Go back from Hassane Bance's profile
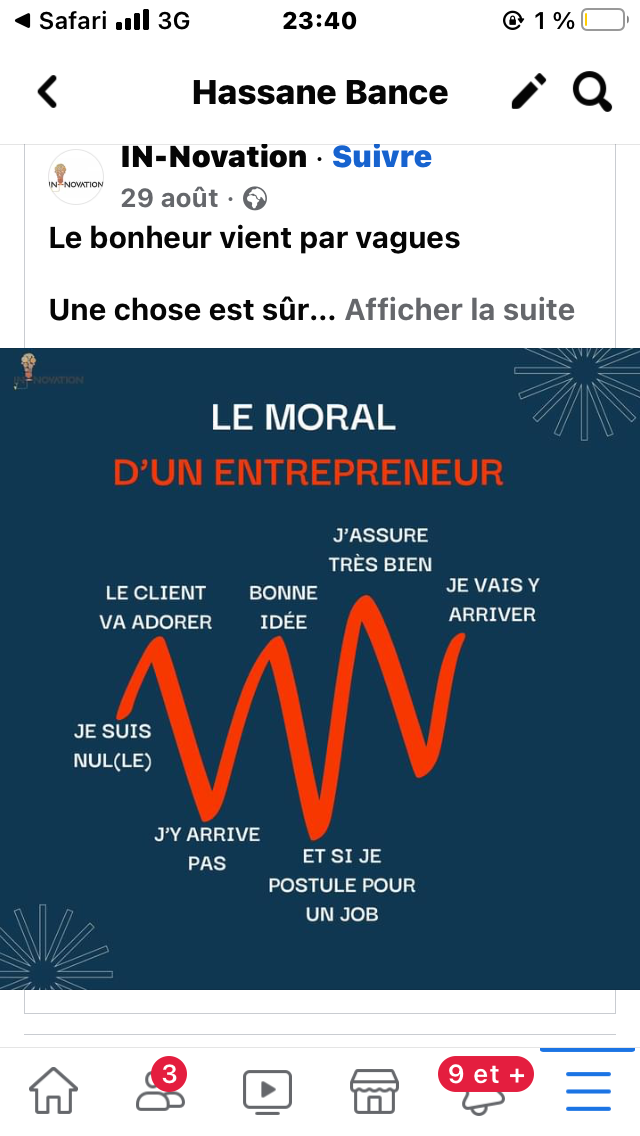 coord(47,92)
